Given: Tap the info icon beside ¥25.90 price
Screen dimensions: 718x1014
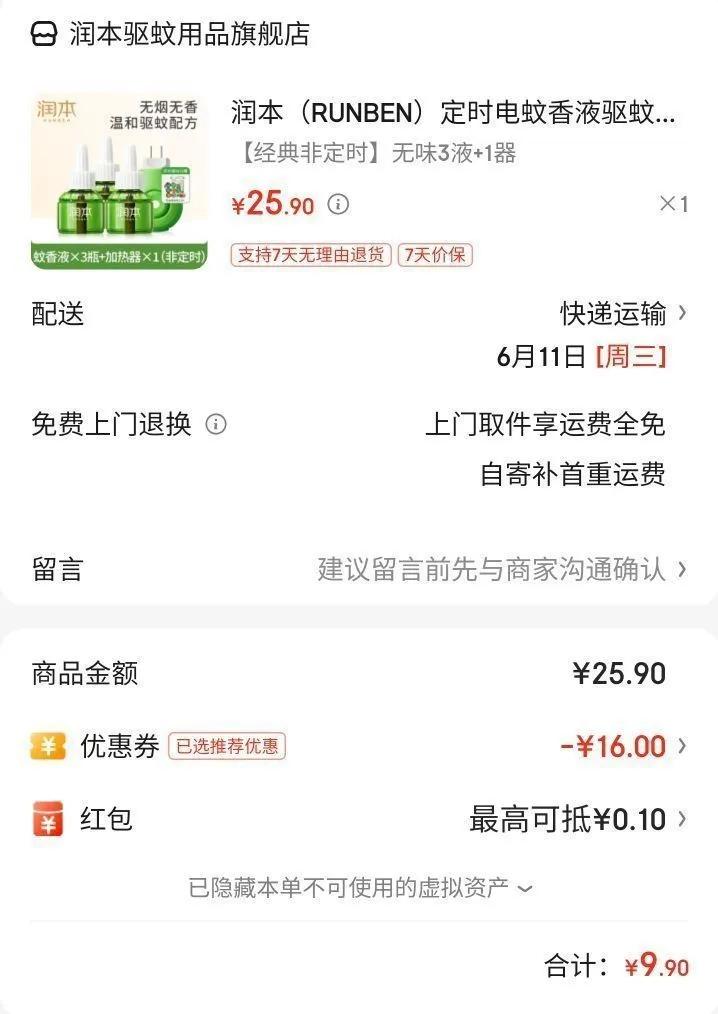Looking at the screenshot, I should coord(339,205).
